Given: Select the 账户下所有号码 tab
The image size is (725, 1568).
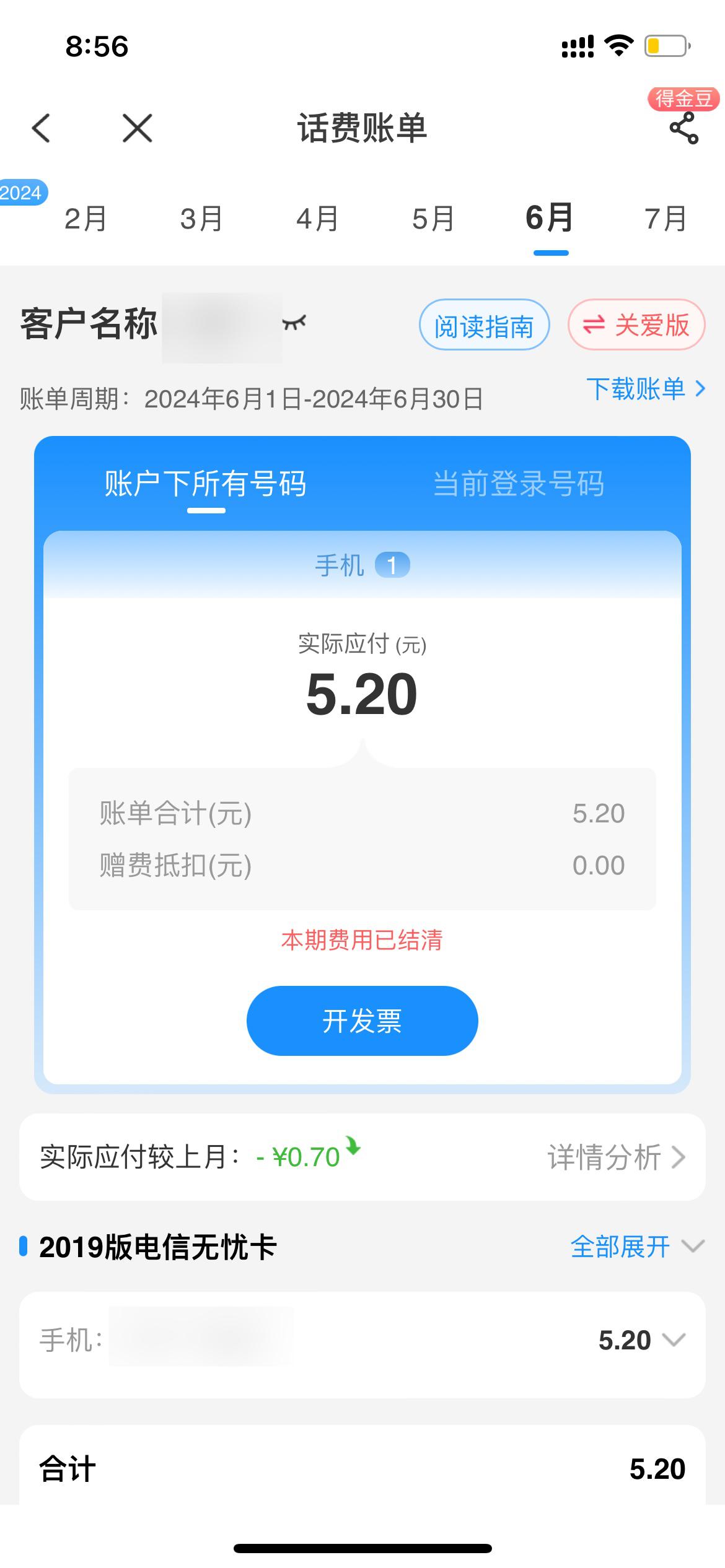Looking at the screenshot, I should pyautogui.click(x=205, y=484).
